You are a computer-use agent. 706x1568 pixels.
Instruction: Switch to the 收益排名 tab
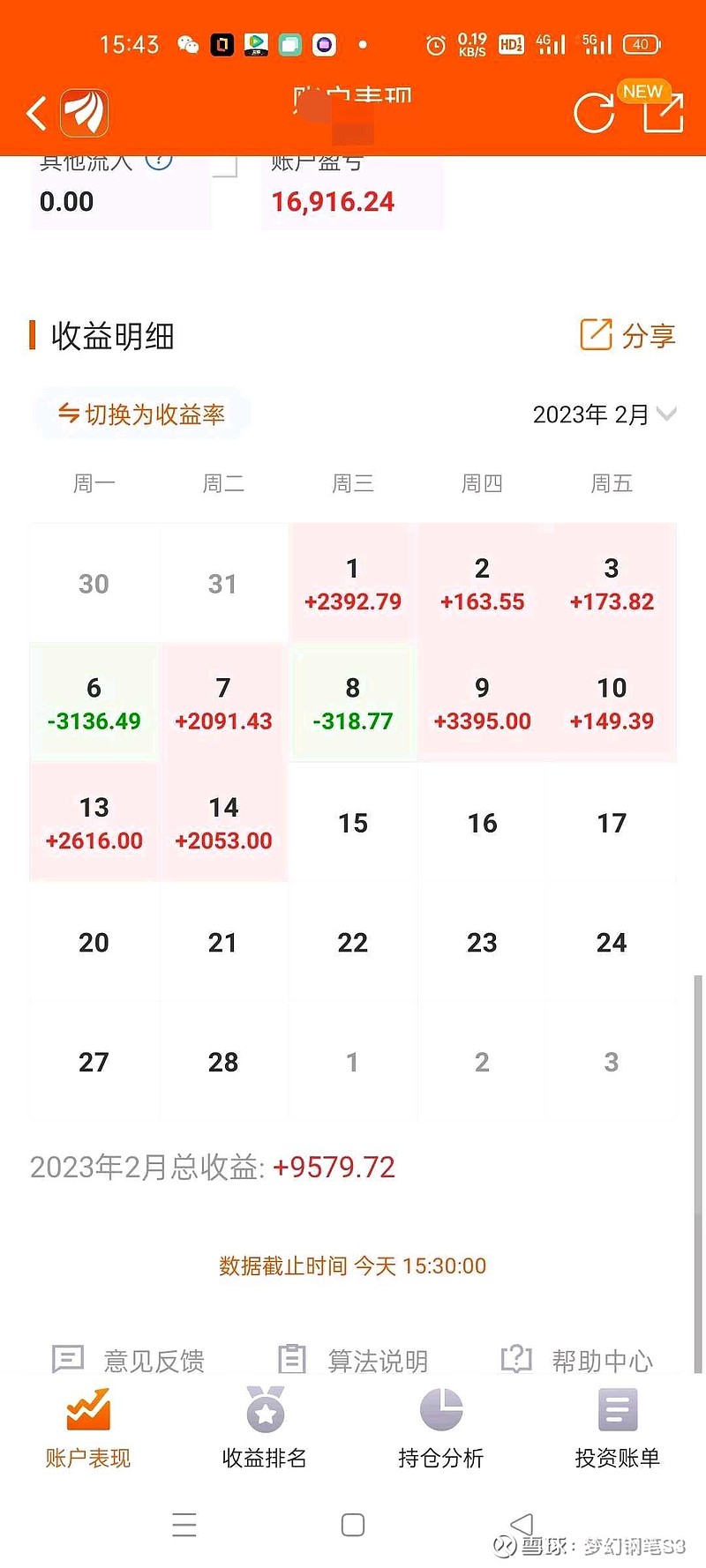point(265,1429)
